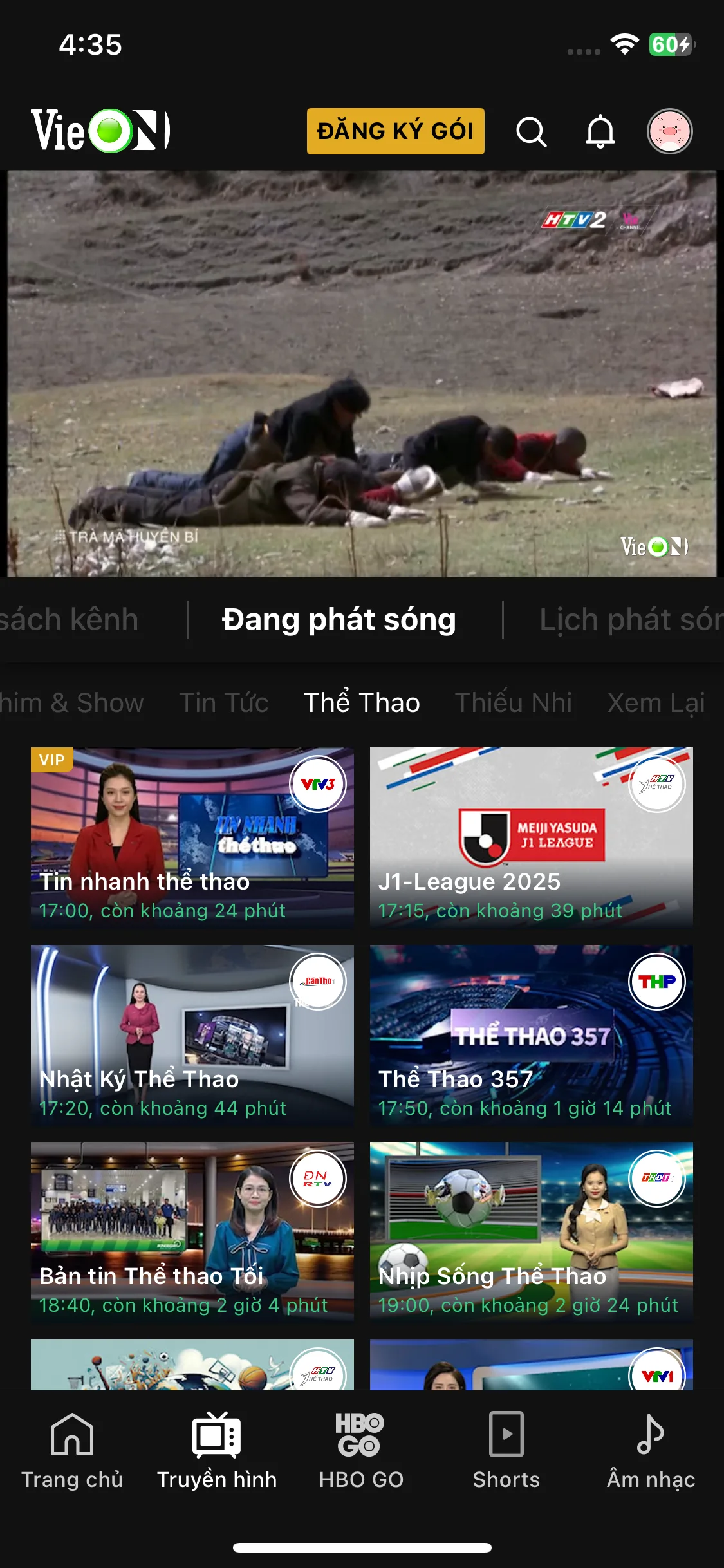Open Bản tin Thể thao Tối
Screen dimensions: 724x1568
[x=192, y=1231]
